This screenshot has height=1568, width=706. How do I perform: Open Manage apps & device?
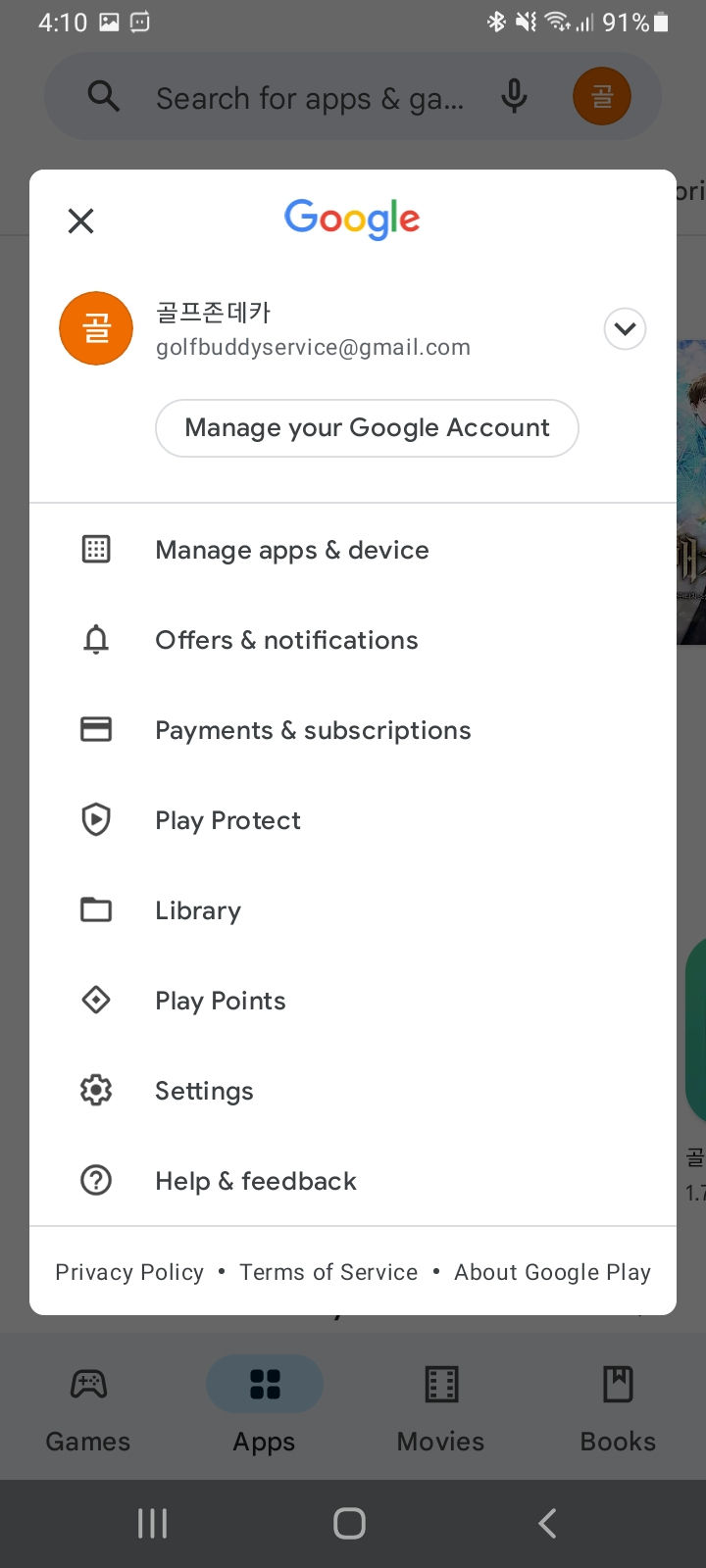click(353, 550)
